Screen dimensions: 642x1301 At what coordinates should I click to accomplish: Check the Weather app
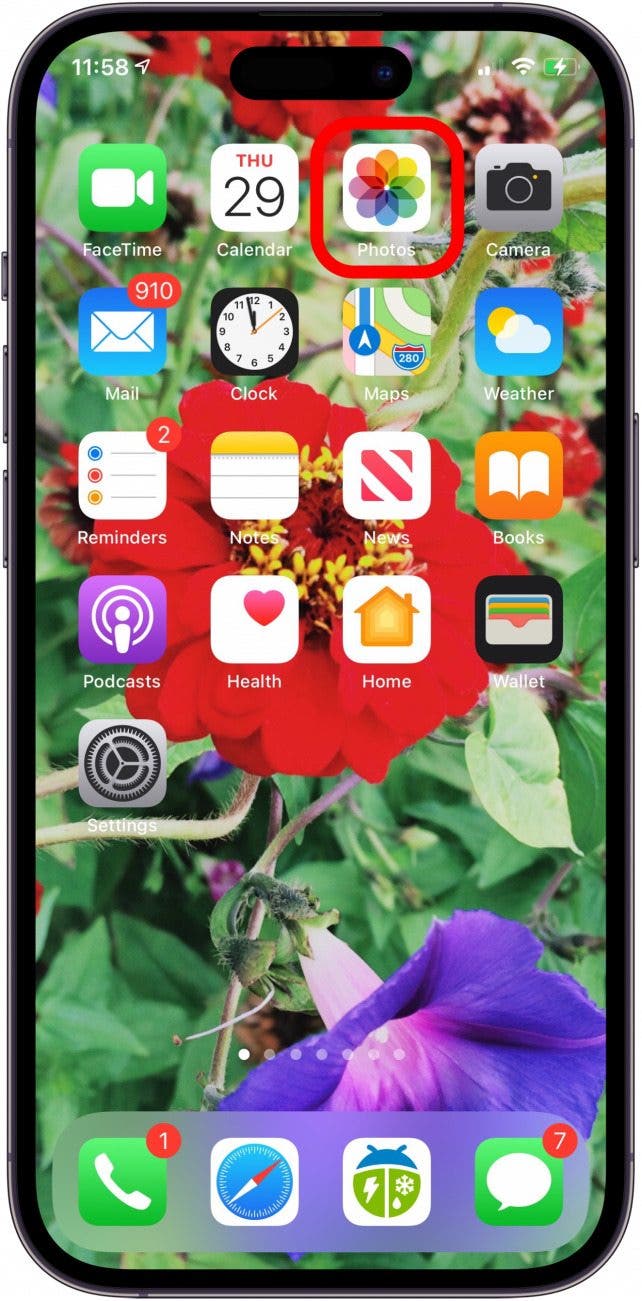point(518,332)
